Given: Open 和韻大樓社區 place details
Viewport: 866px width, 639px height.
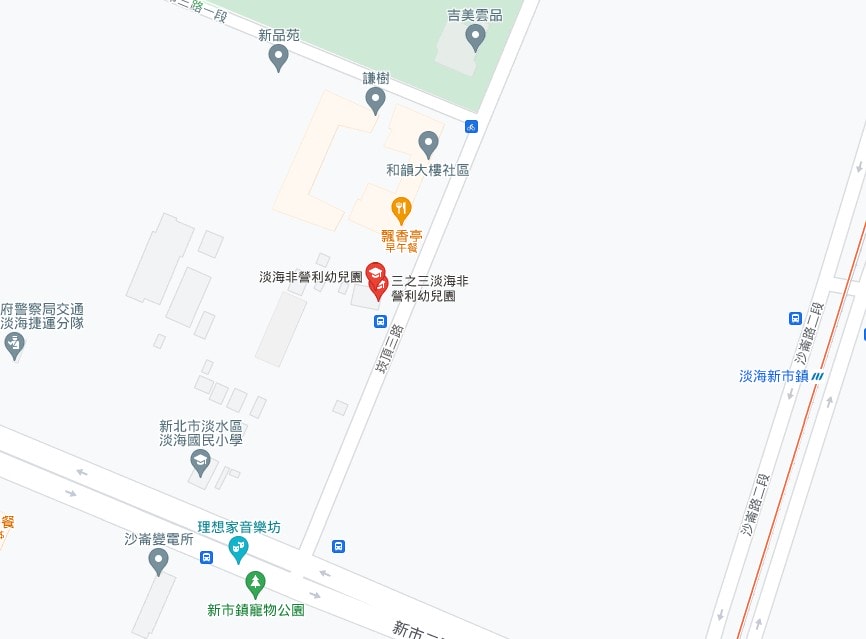Looking at the screenshot, I should 428,144.
